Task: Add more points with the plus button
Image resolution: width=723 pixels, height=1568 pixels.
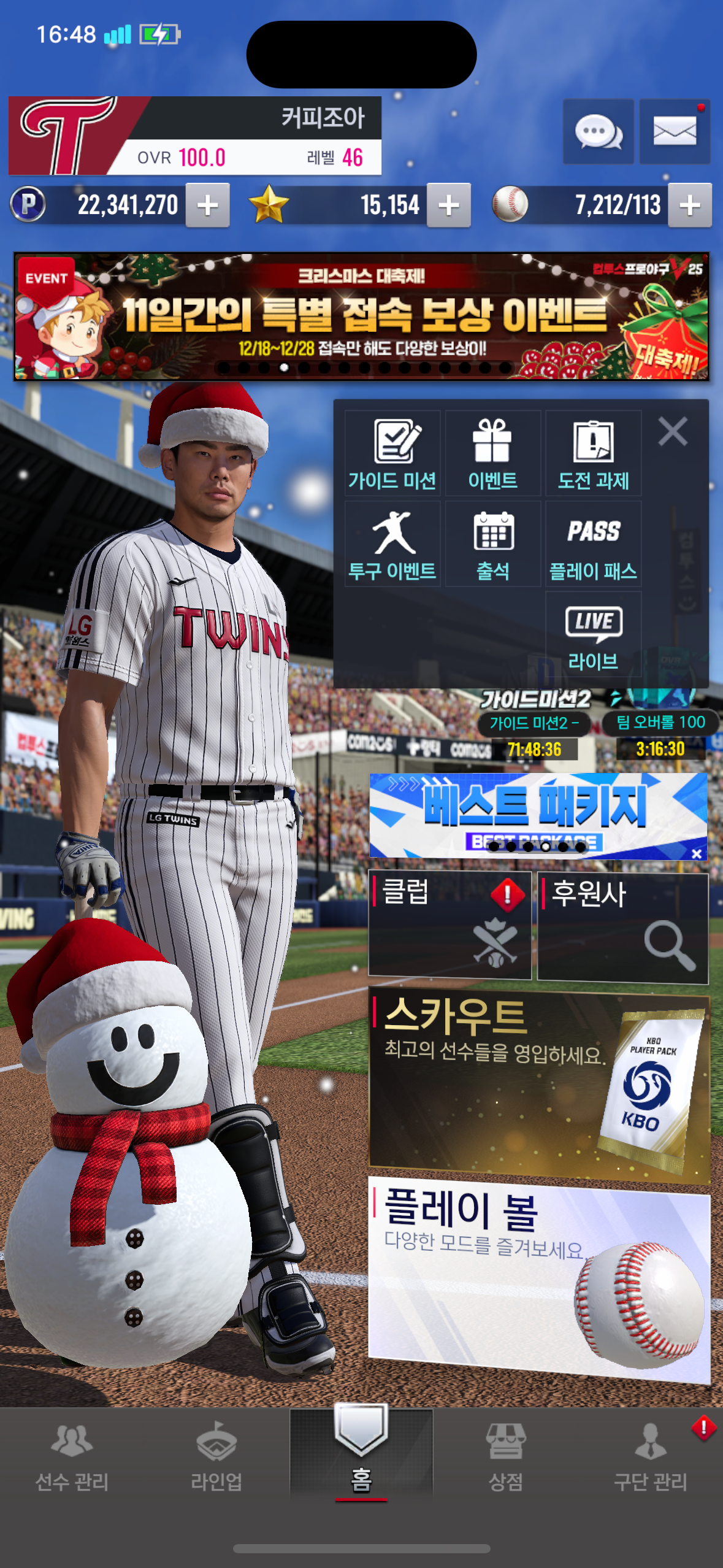Action: coord(208,206)
